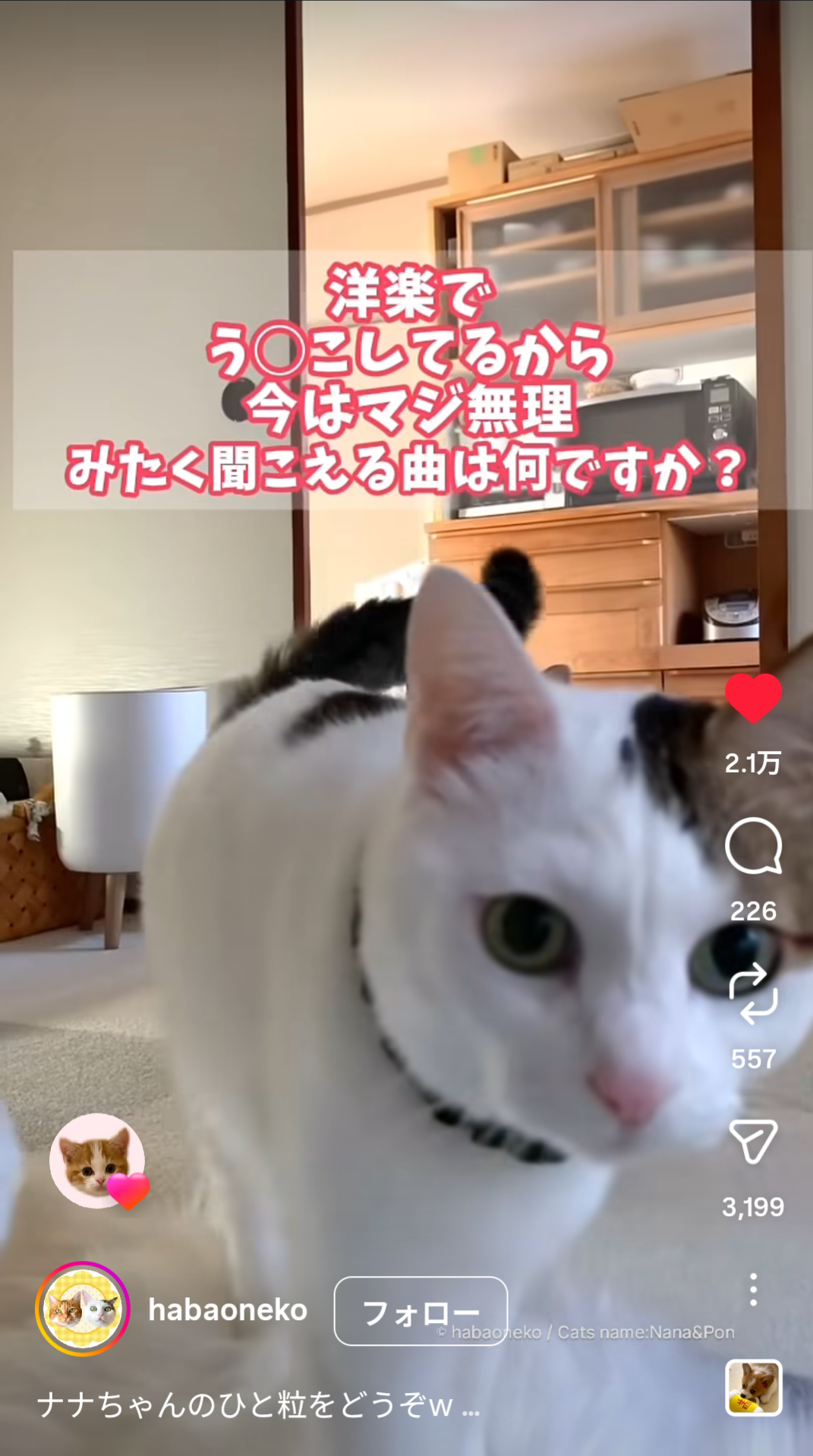
Task: Repost this reel
Action: pyautogui.click(x=752, y=993)
